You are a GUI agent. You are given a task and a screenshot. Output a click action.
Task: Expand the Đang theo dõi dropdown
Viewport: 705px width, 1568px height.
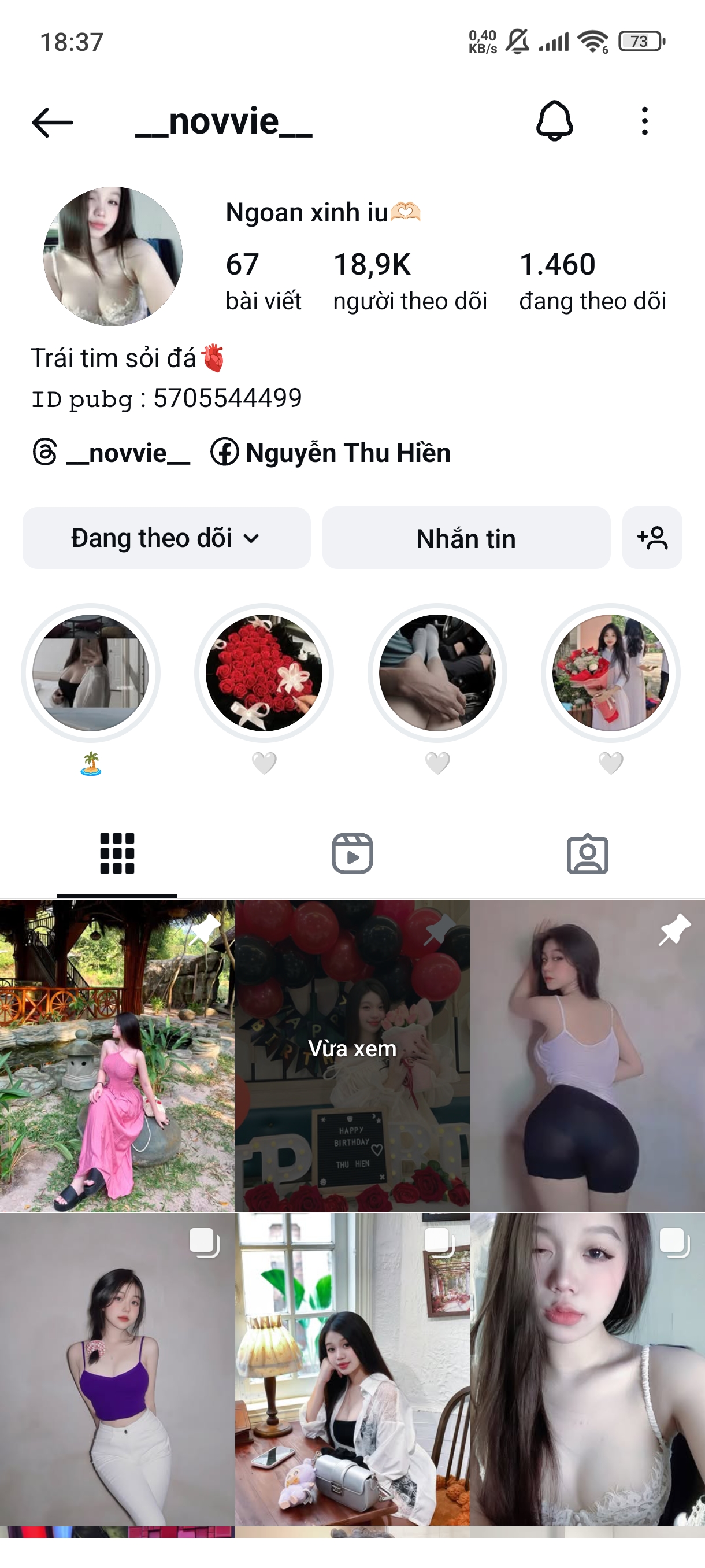pos(166,538)
